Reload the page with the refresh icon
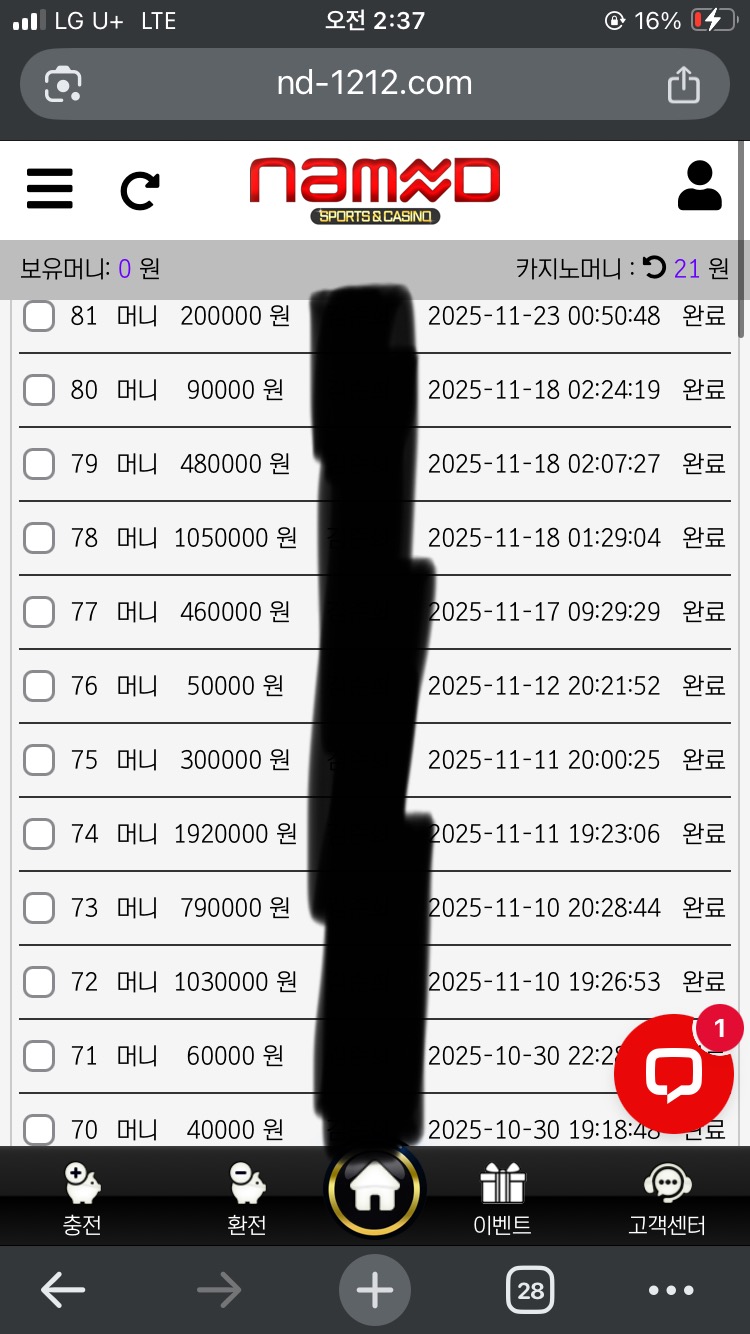Screen dimensions: 750x1334 [140, 190]
